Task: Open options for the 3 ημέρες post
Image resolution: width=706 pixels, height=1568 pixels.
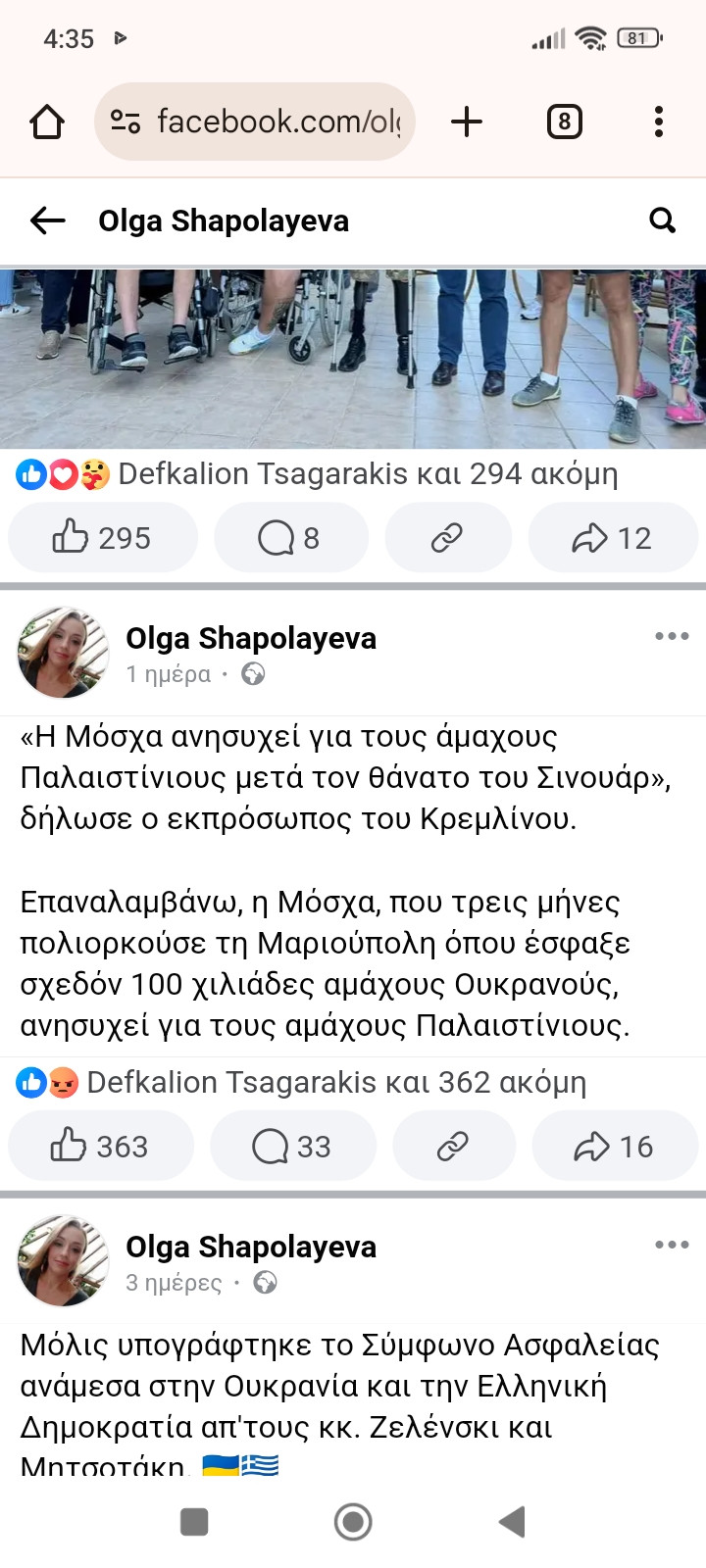Action: (x=672, y=1246)
